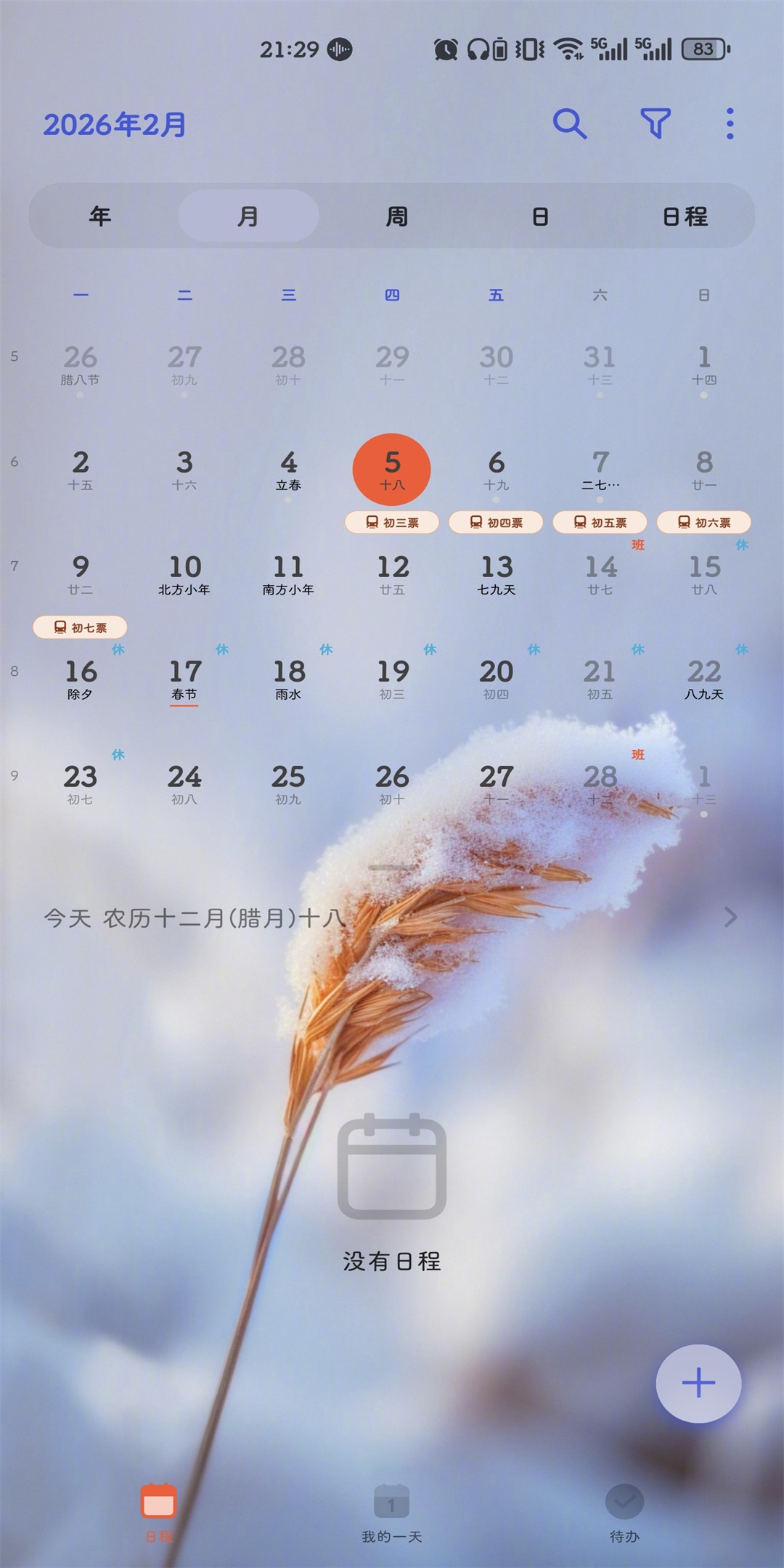Viewport: 784px width, 1568px height.
Task: Open the three-dot overflow menu
Action: point(730,124)
